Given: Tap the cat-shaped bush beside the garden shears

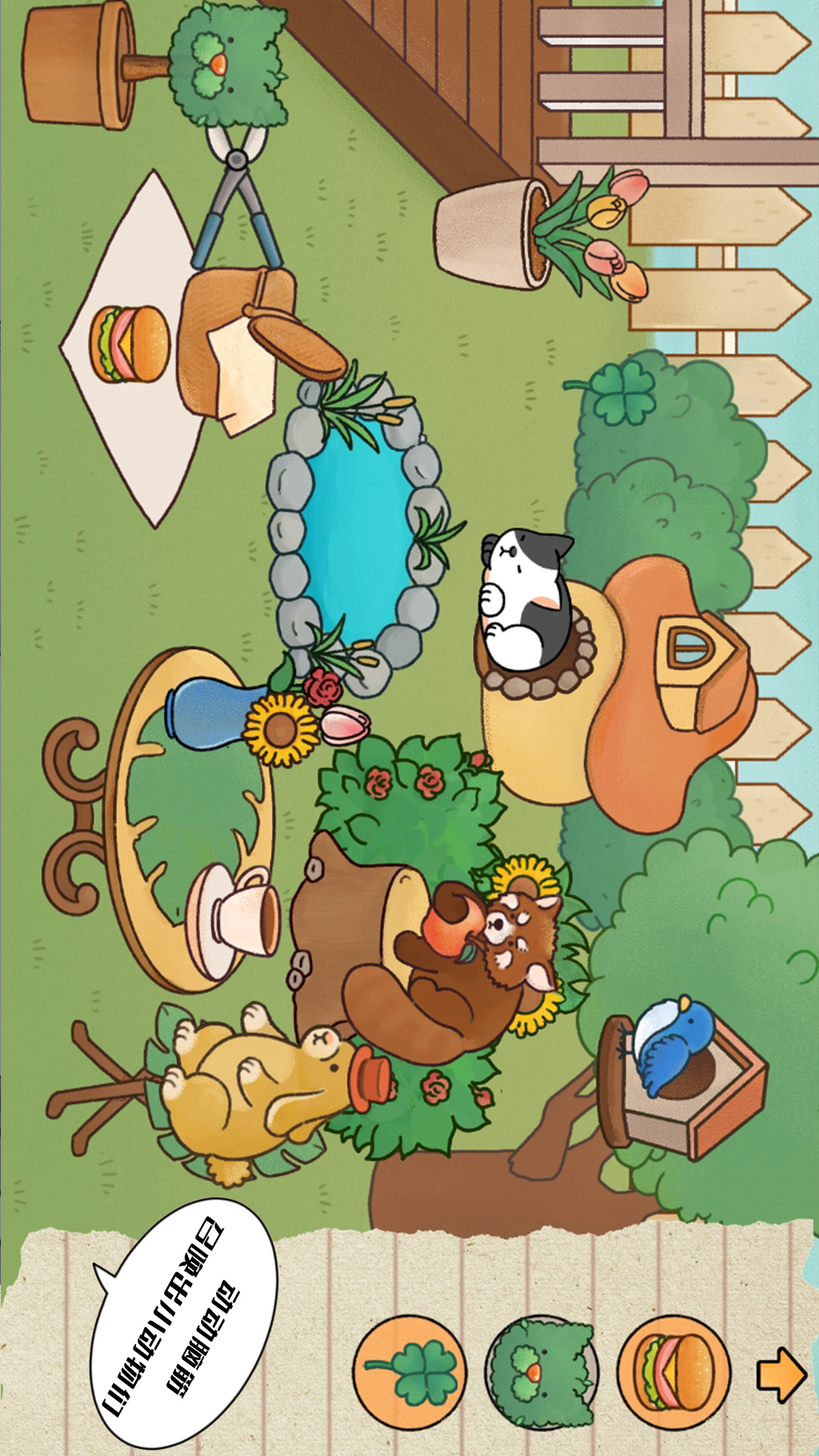Looking at the screenshot, I should [x=227, y=64].
